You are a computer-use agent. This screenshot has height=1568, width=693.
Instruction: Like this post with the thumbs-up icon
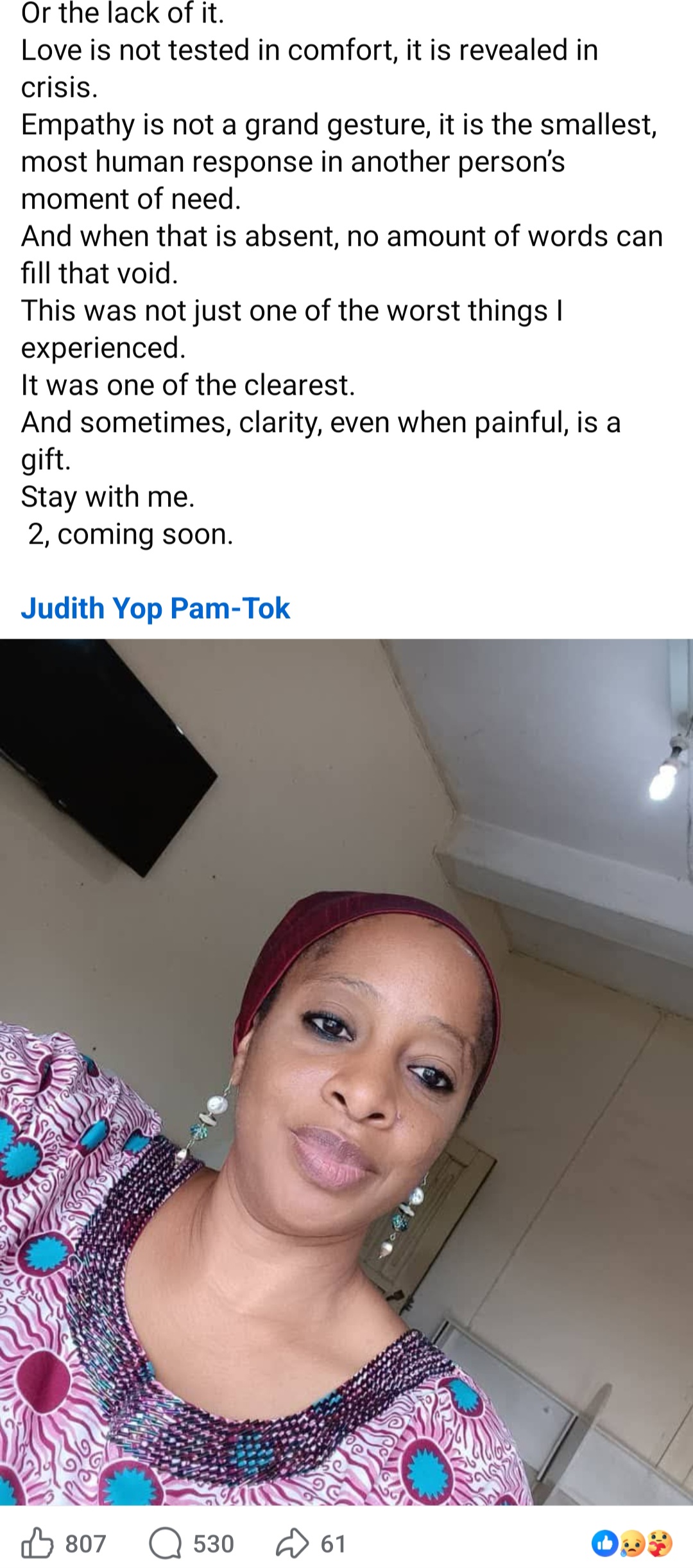[38, 1543]
